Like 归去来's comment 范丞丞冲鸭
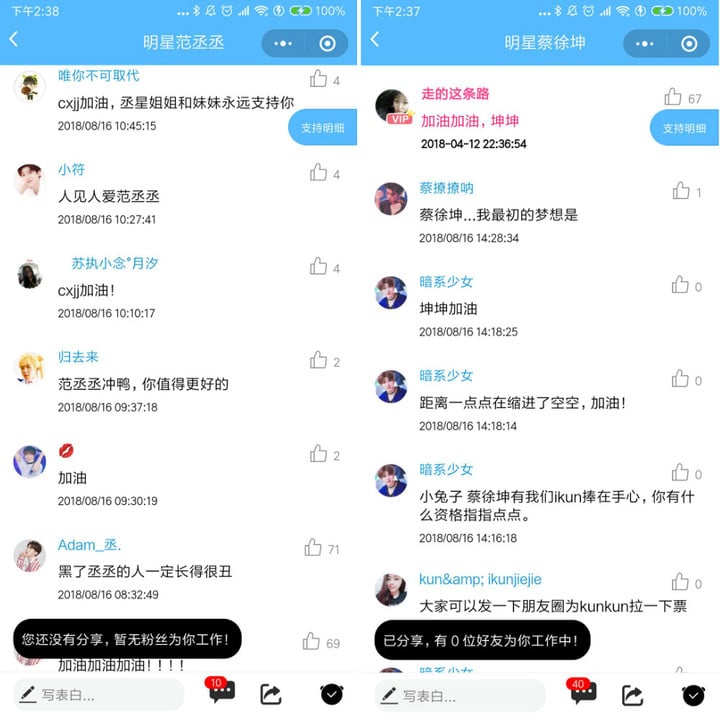 (319, 360)
